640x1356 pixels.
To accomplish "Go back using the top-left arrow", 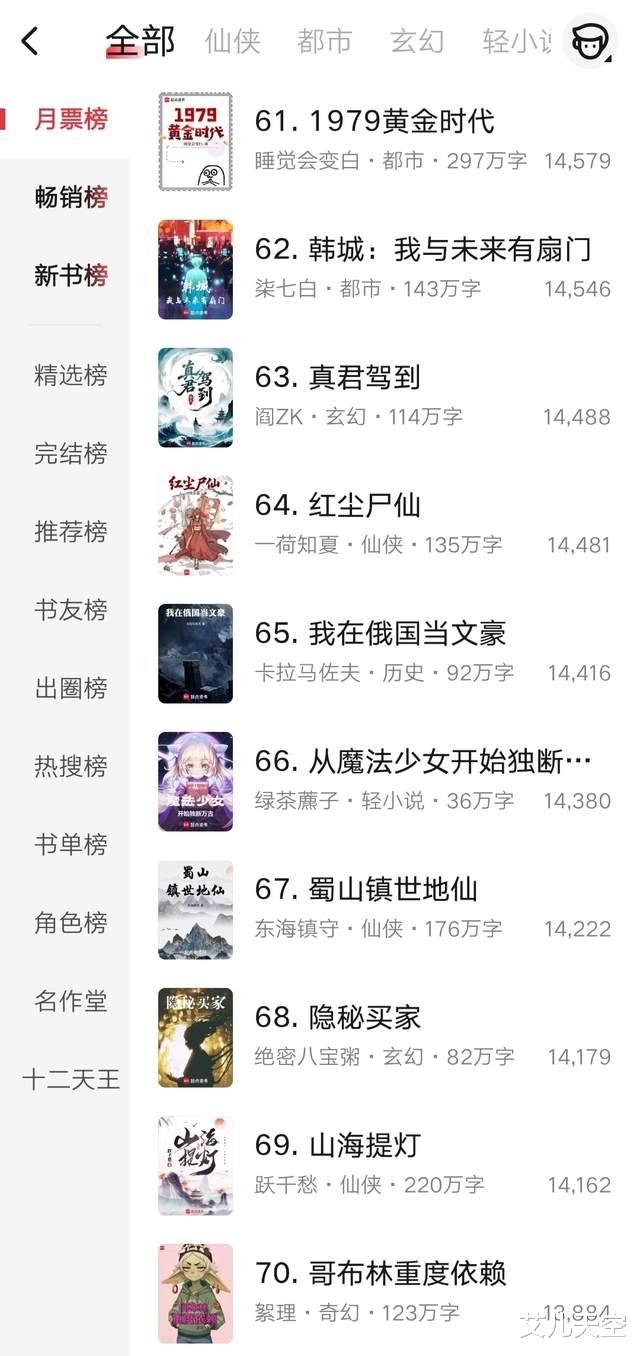I will (x=30, y=42).
